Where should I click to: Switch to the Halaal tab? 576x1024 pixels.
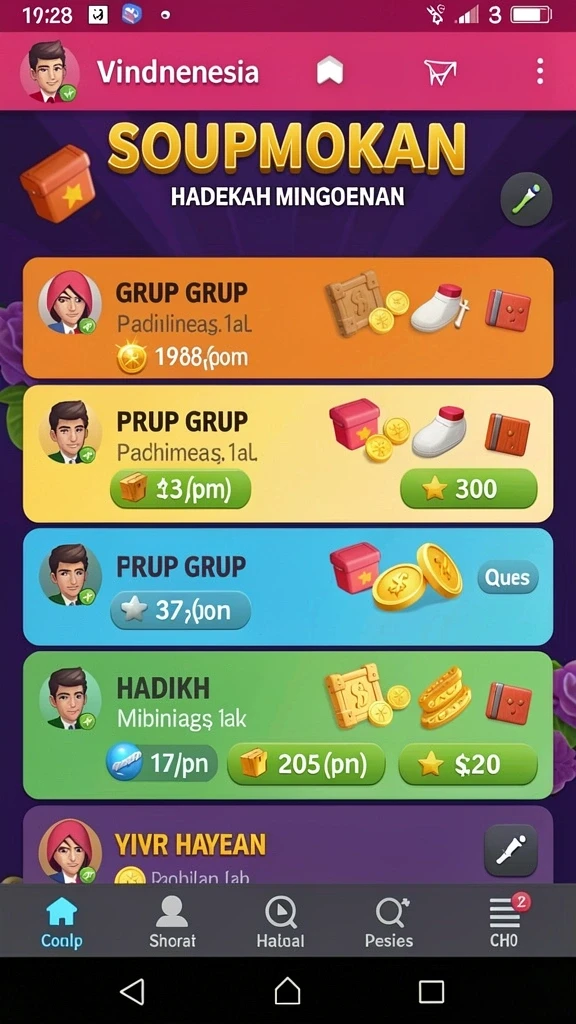click(280, 921)
